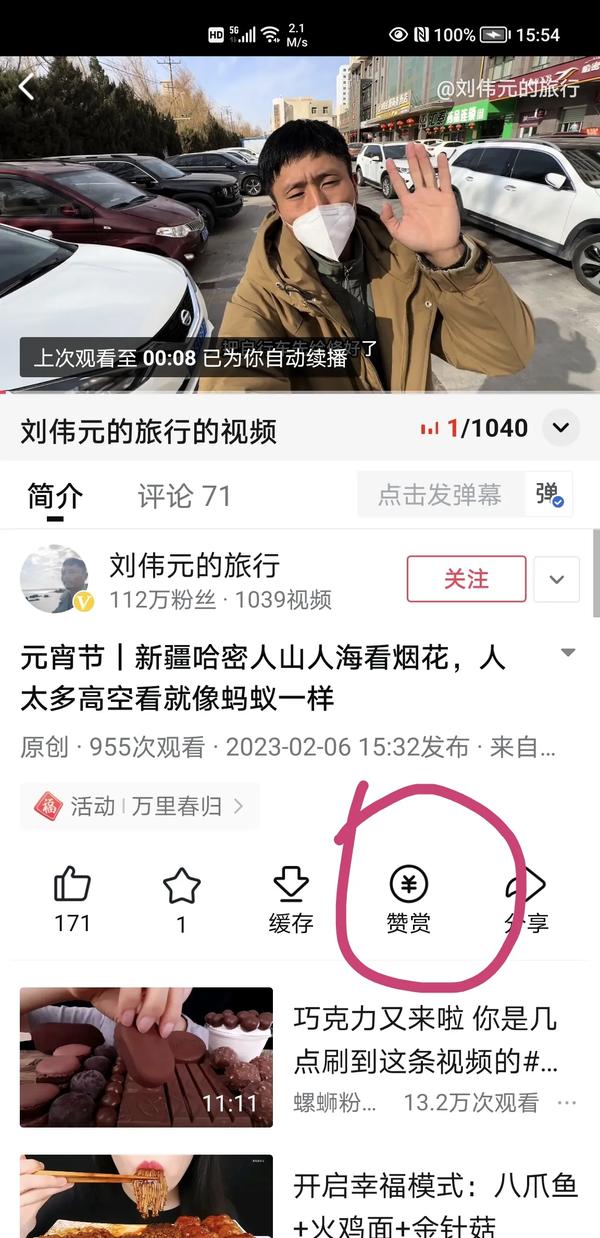This screenshot has width=600, height=1238.
Task: Open 刘伟元的旅行 profile avatar
Action: click(x=54, y=578)
